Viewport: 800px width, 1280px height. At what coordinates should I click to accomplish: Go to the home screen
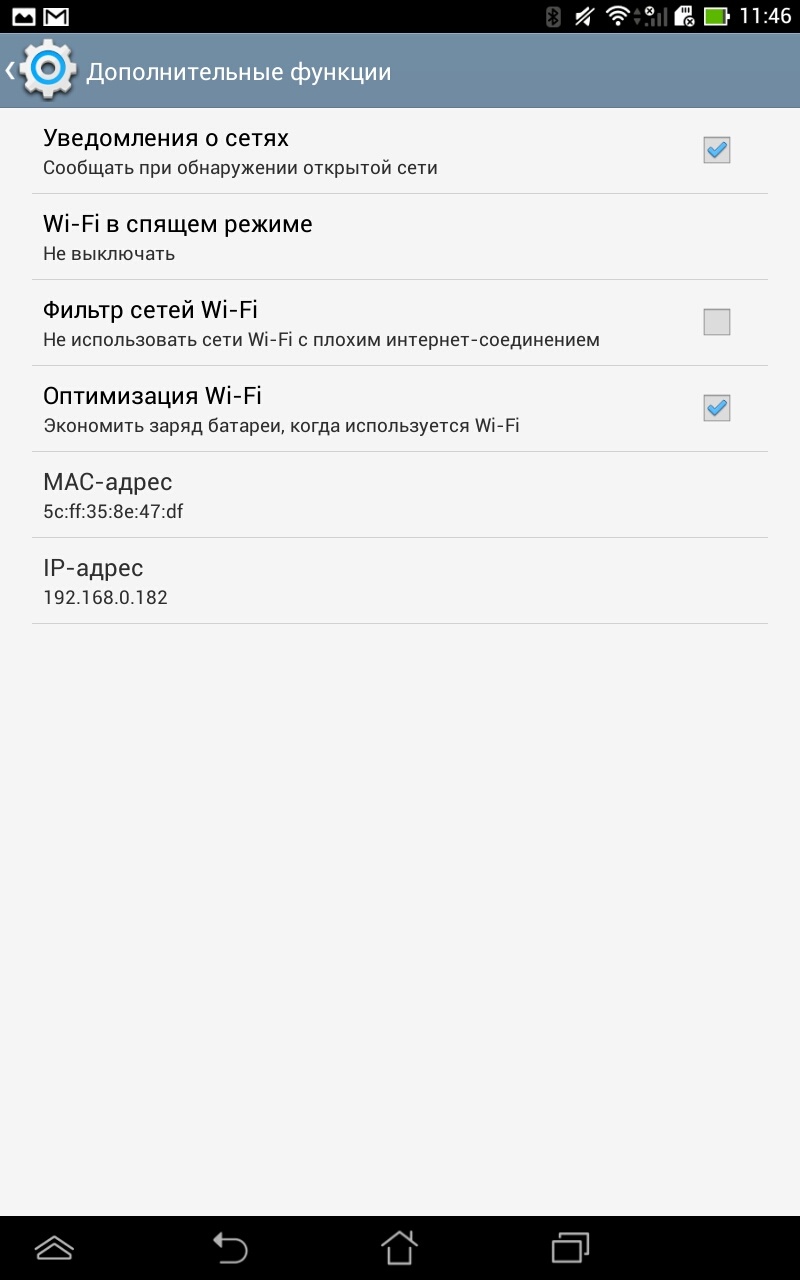(x=399, y=1247)
